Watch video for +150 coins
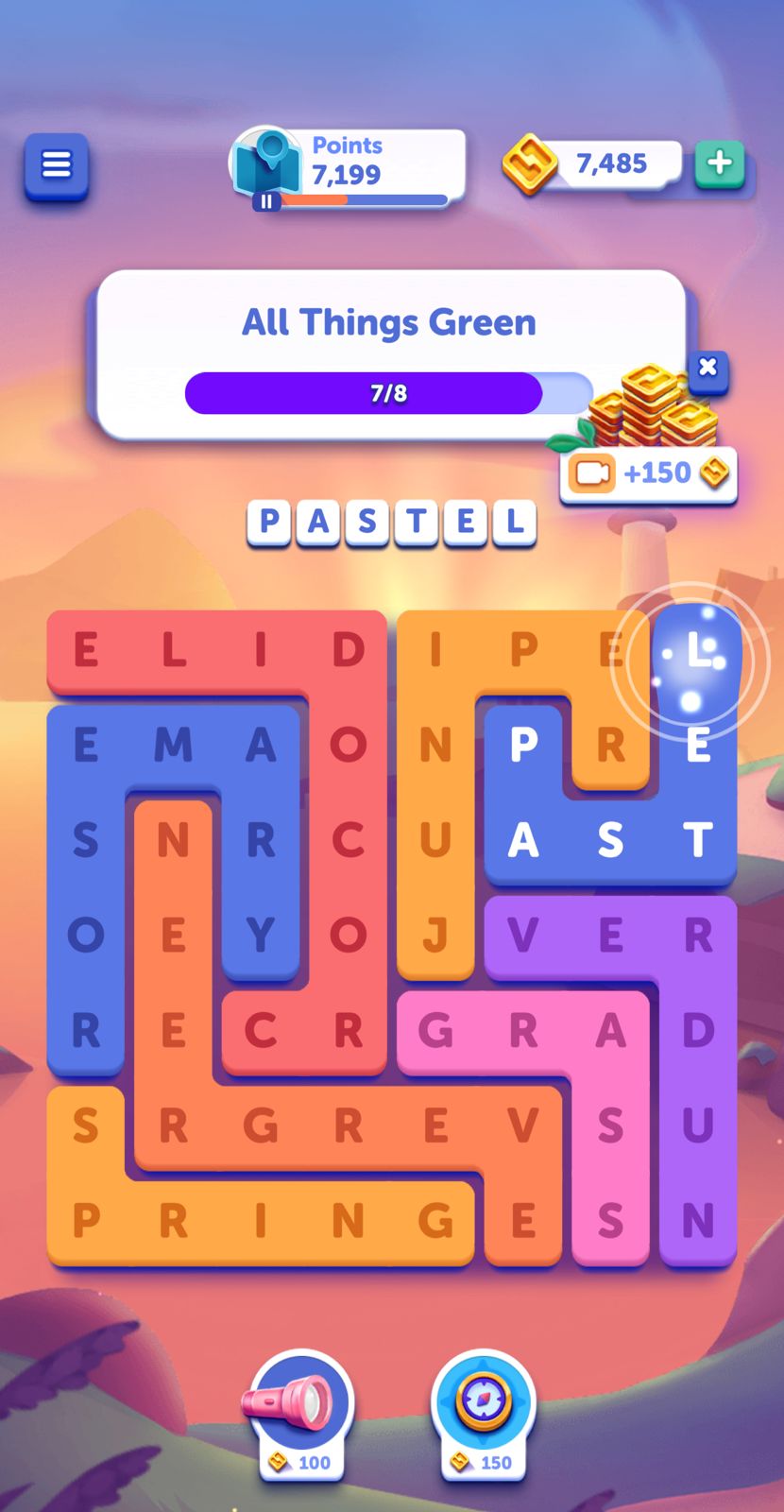This screenshot has height=1512, width=784. click(x=648, y=472)
